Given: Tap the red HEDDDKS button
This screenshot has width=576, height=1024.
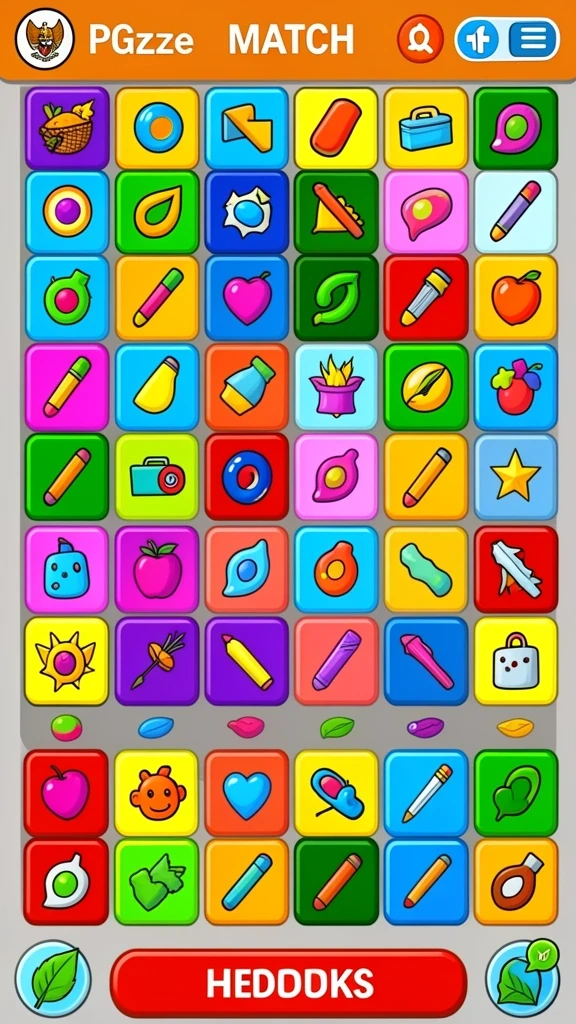Looking at the screenshot, I should pyautogui.click(x=289, y=983).
